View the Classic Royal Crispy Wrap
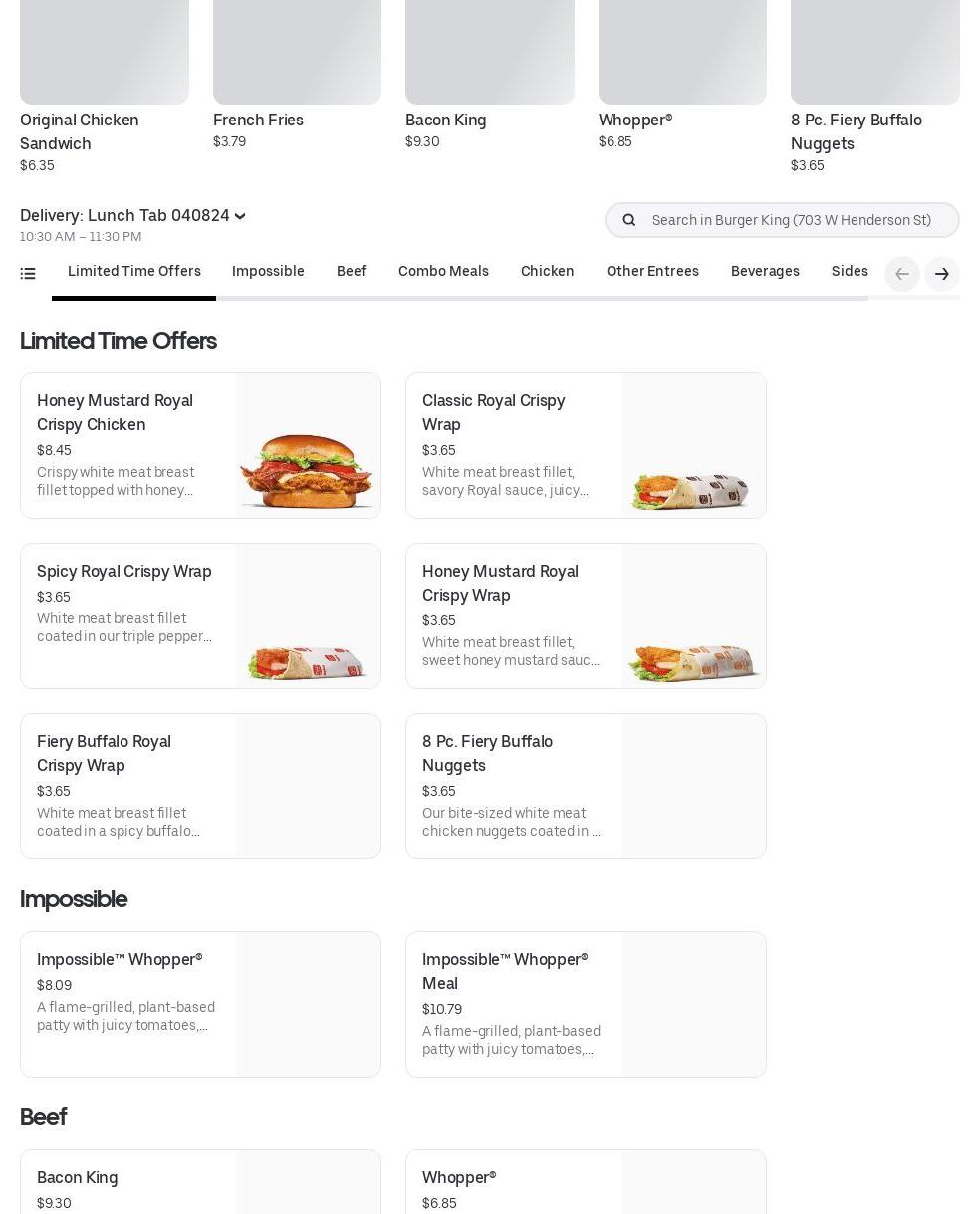The width and height of the screenshot is (980, 1214). pos(586,445)
